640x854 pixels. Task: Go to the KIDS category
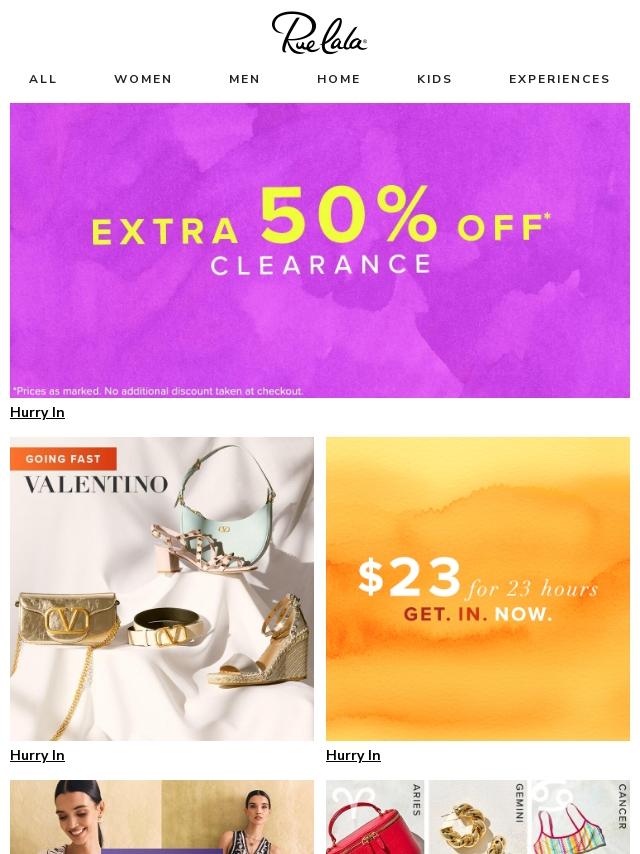[434, 79]
